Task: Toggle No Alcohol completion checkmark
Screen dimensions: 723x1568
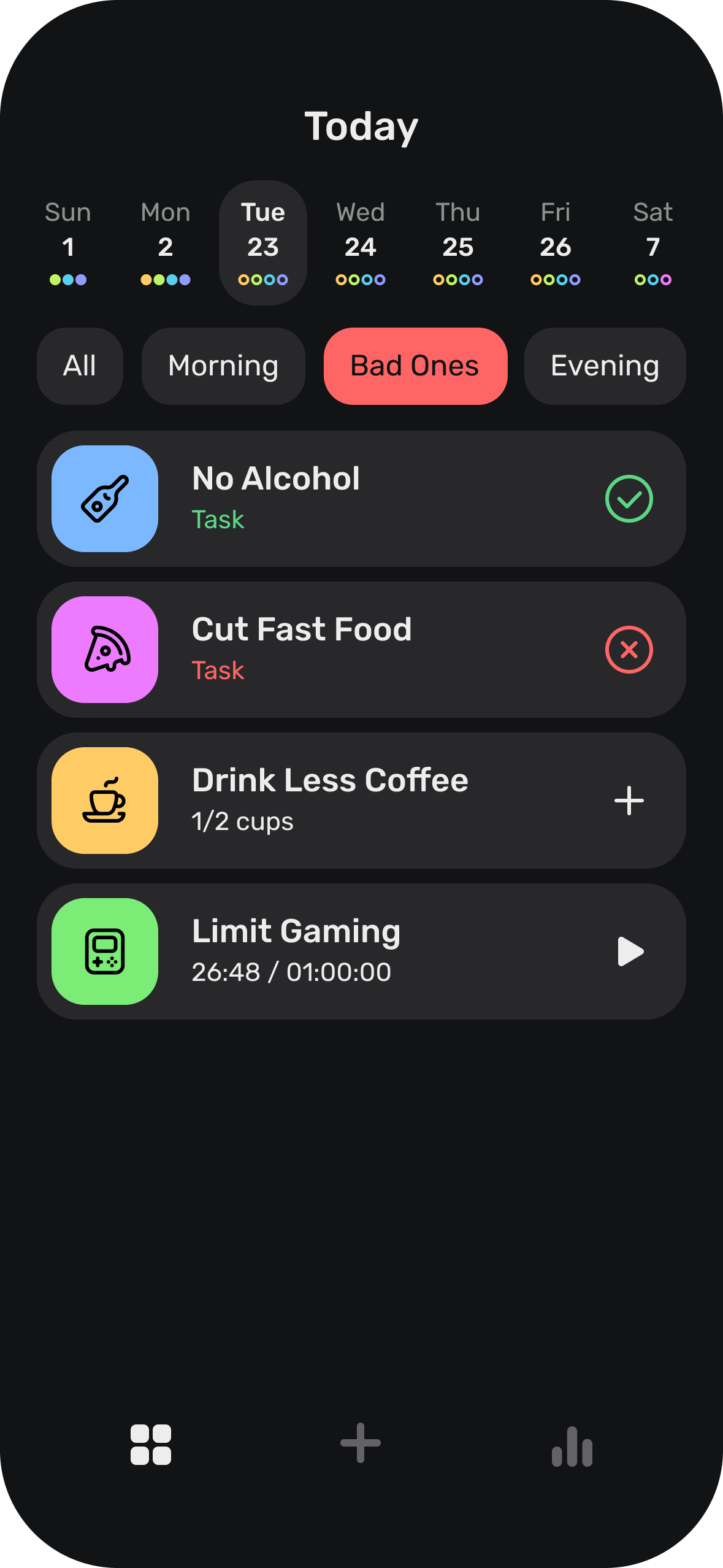Action: coord(629,498)
